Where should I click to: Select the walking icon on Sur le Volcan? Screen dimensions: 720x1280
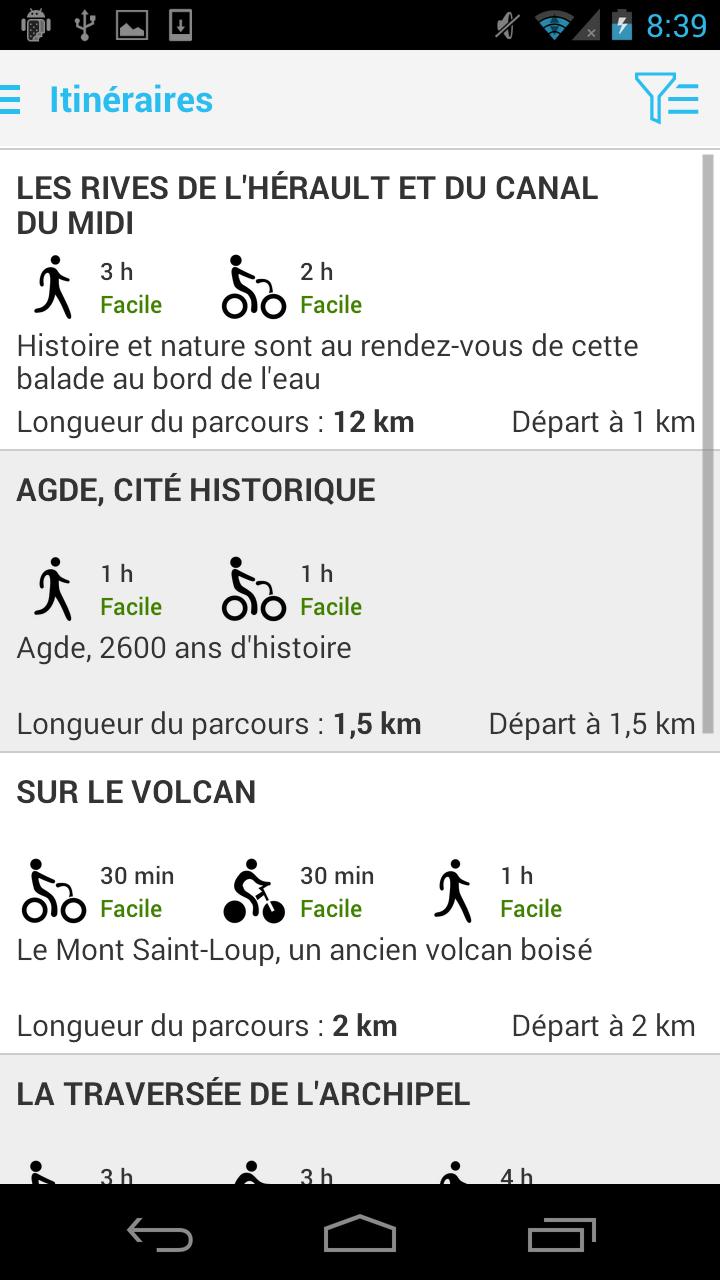[x=455, y=889]
